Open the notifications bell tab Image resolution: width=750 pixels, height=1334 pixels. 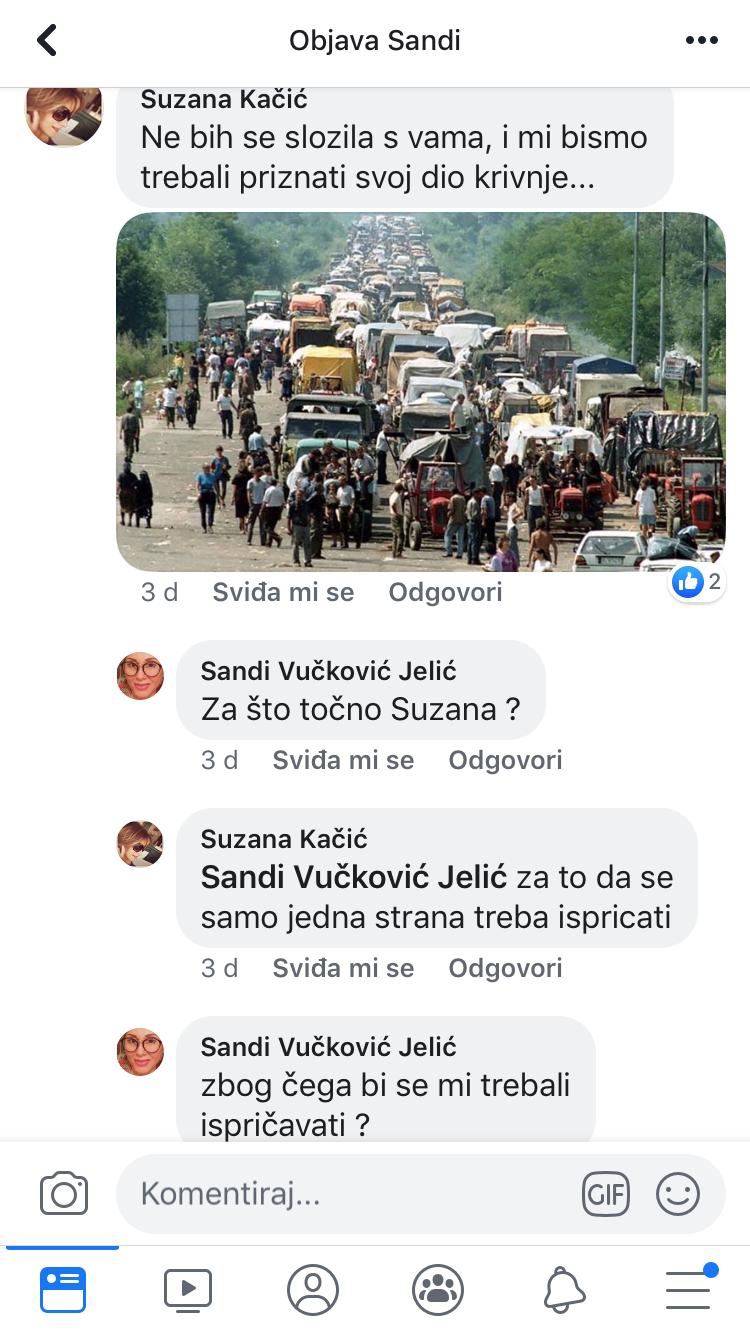click(564, 1290)
